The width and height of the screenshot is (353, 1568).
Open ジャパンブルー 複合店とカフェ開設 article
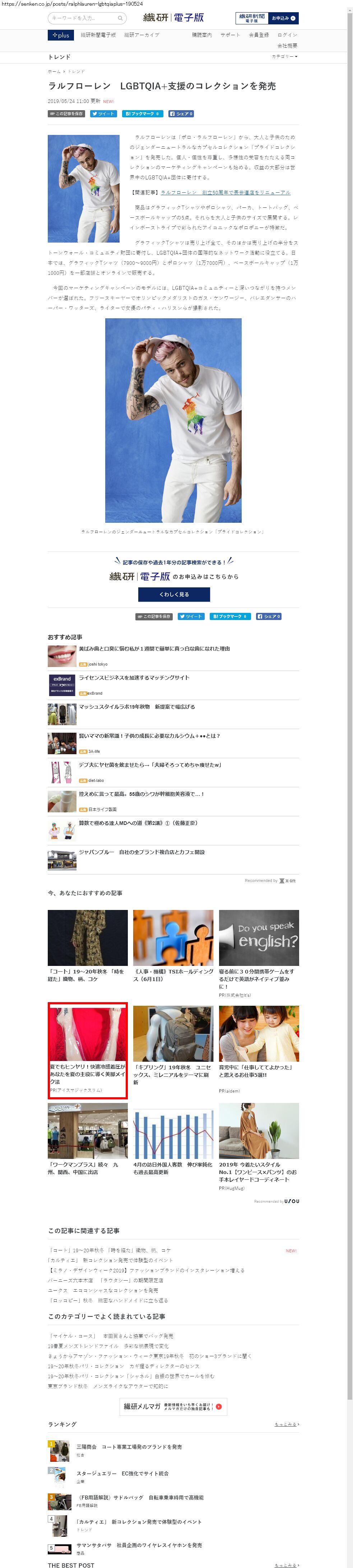point(141,852)
